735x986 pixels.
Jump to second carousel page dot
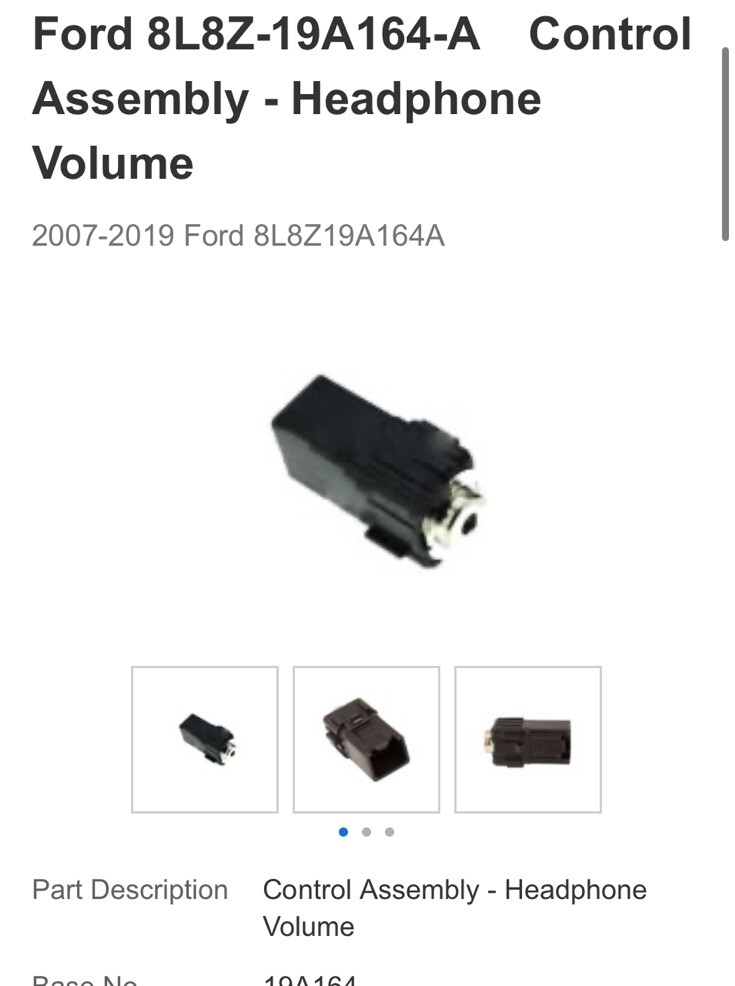pos(366,831)
